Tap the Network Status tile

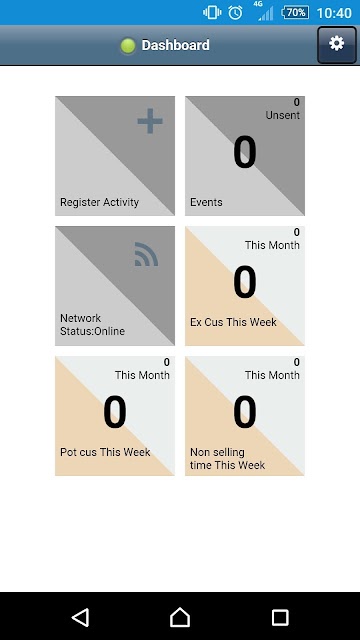(x=115, y=286)
